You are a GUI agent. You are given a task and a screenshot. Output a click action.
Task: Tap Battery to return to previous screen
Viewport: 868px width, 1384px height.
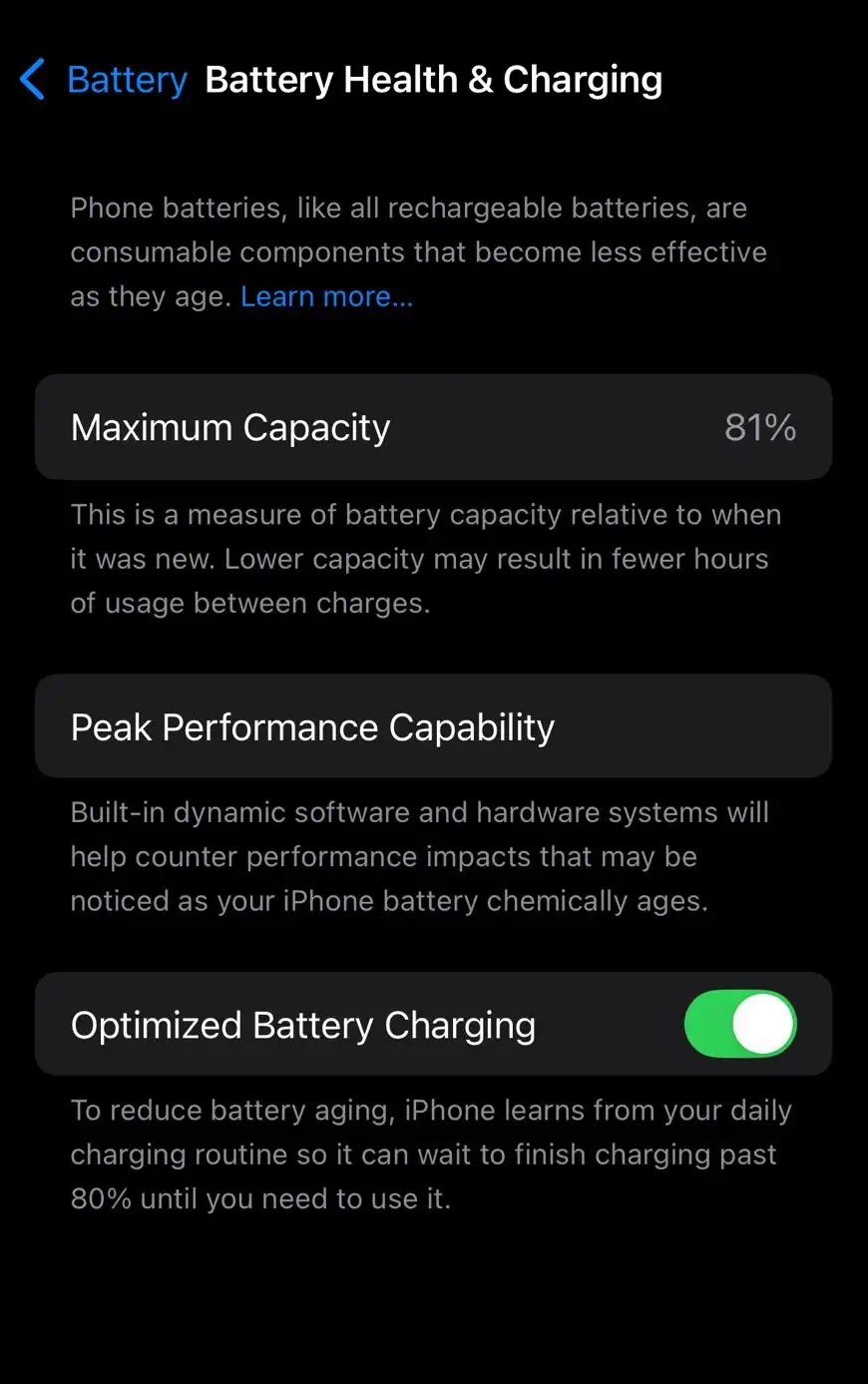click(127, 80)
